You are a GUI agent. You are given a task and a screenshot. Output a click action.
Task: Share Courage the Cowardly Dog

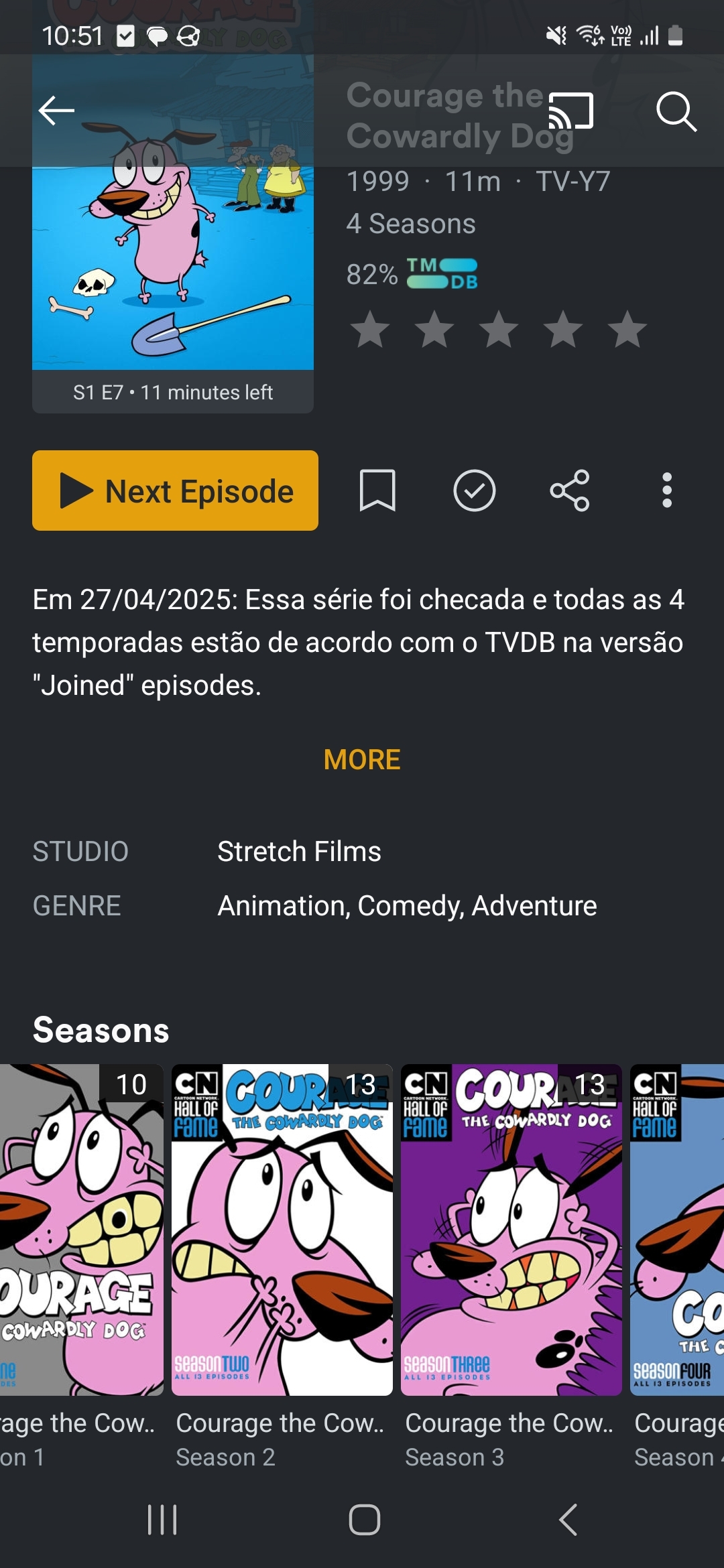tap(570, 491)
